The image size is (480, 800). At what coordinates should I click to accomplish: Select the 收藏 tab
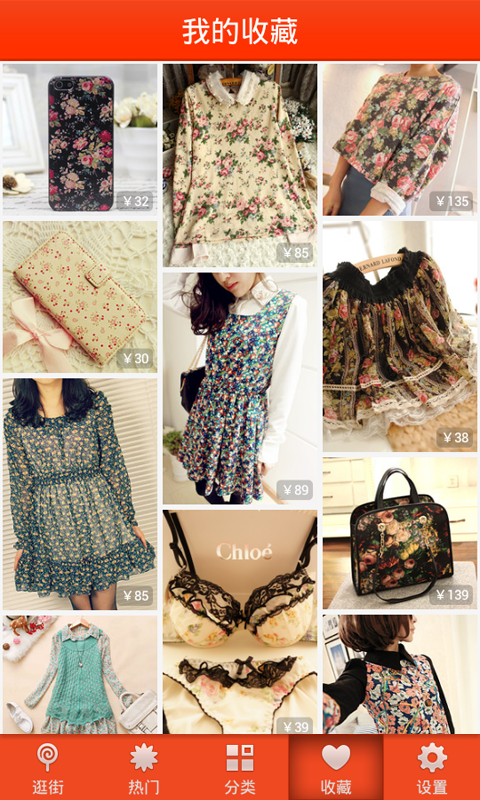[x=336, y=767]
